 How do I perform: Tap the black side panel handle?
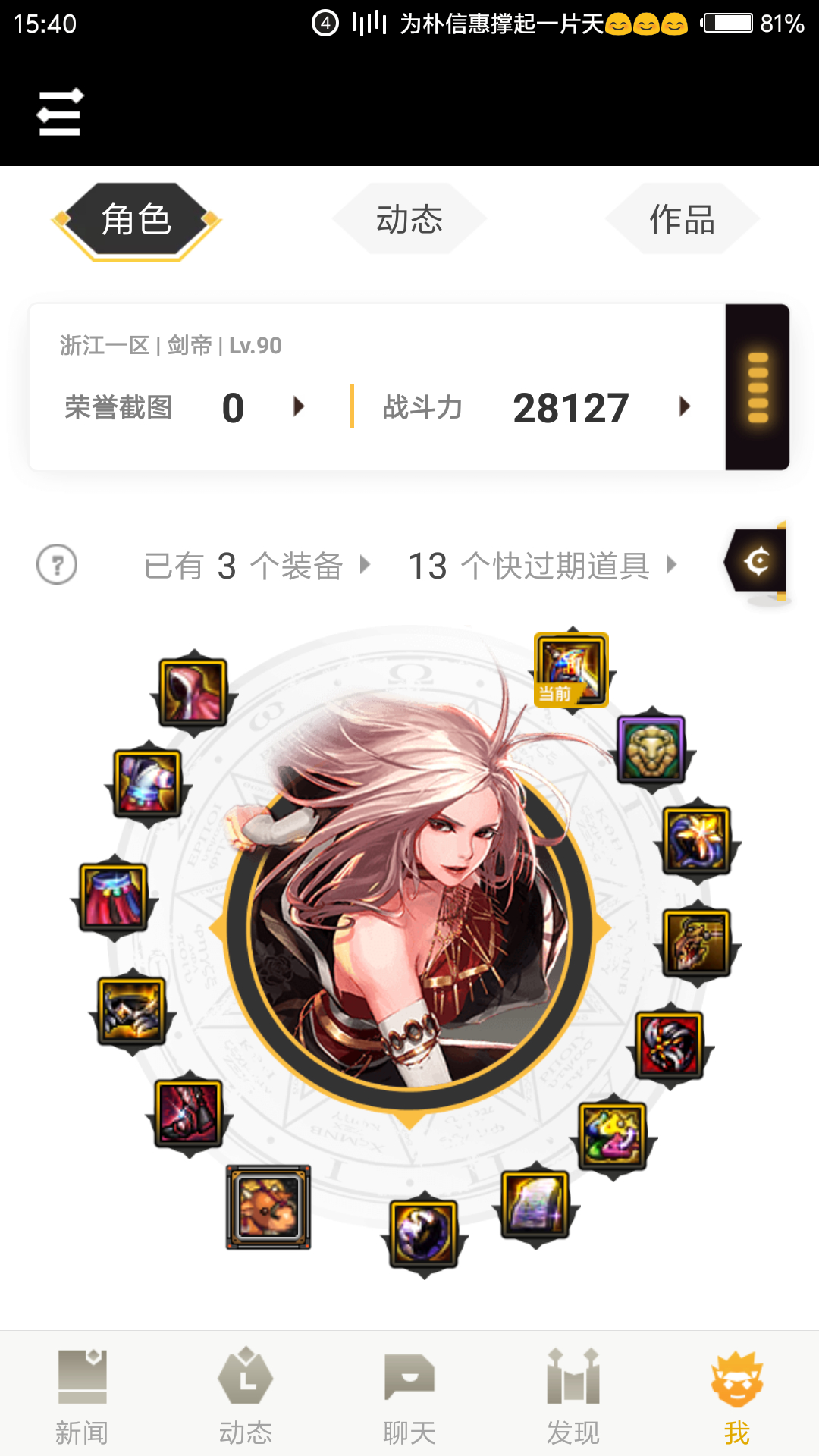(x=758, y=387)
